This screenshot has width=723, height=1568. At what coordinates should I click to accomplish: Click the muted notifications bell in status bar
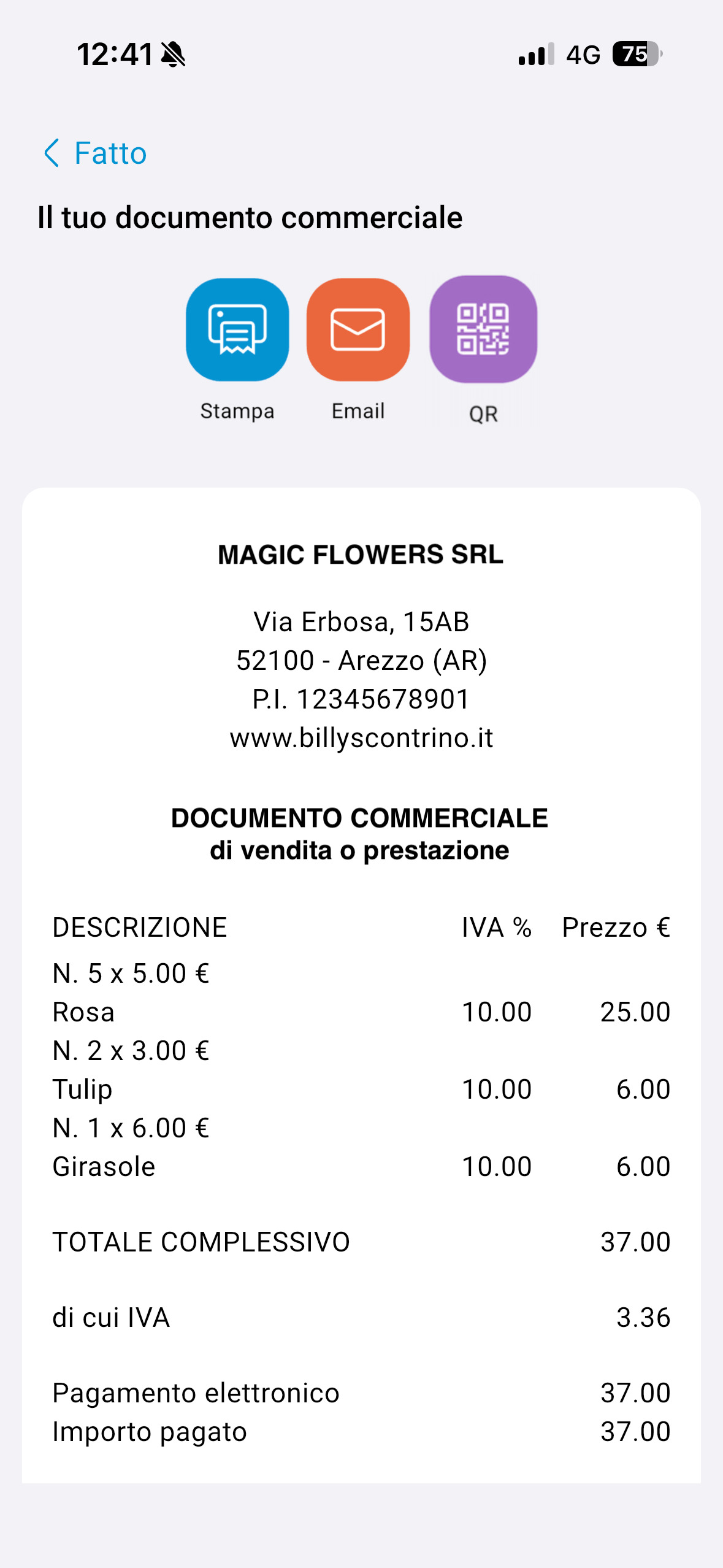point(174,55)
